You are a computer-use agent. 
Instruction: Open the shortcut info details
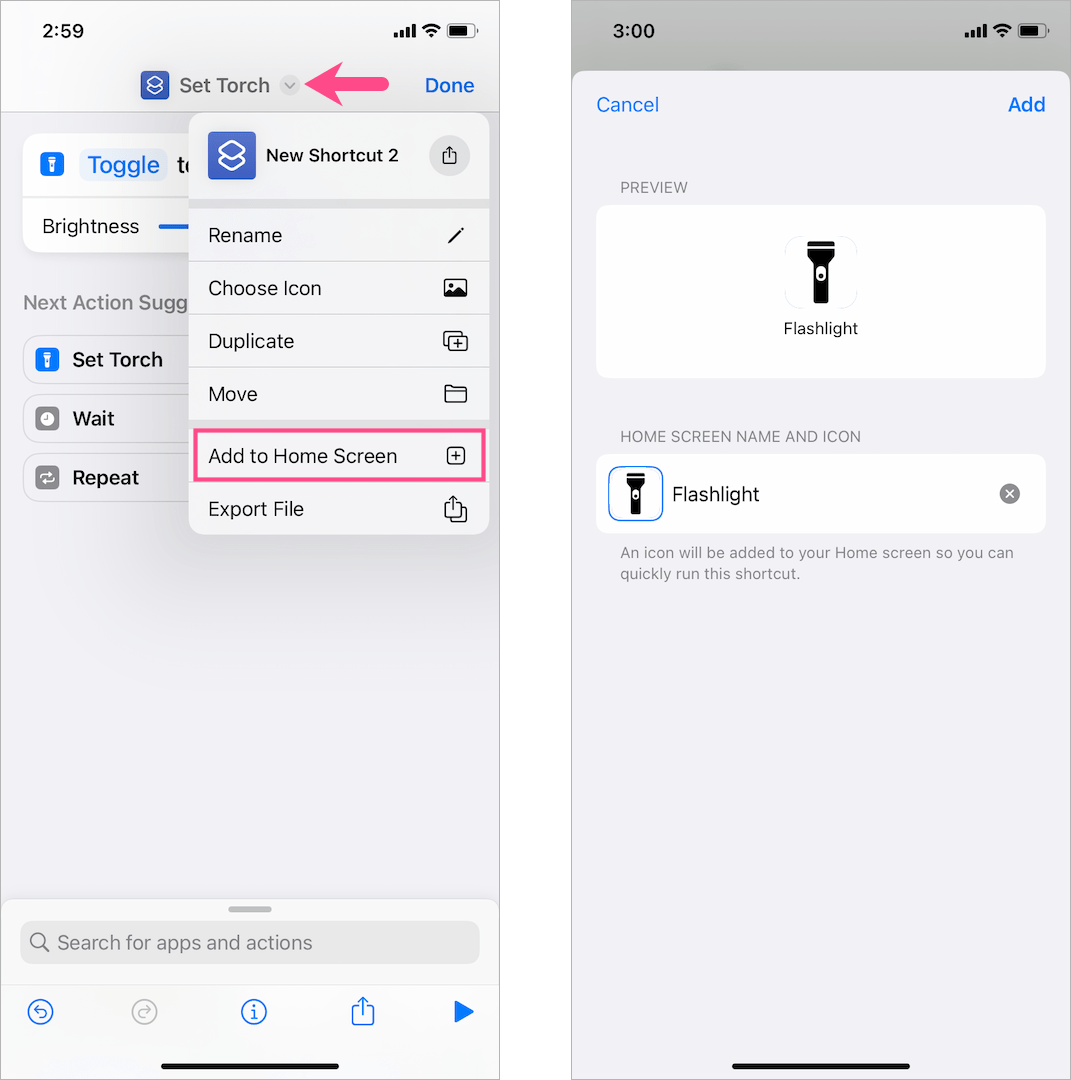click(x=254, y=1013)
